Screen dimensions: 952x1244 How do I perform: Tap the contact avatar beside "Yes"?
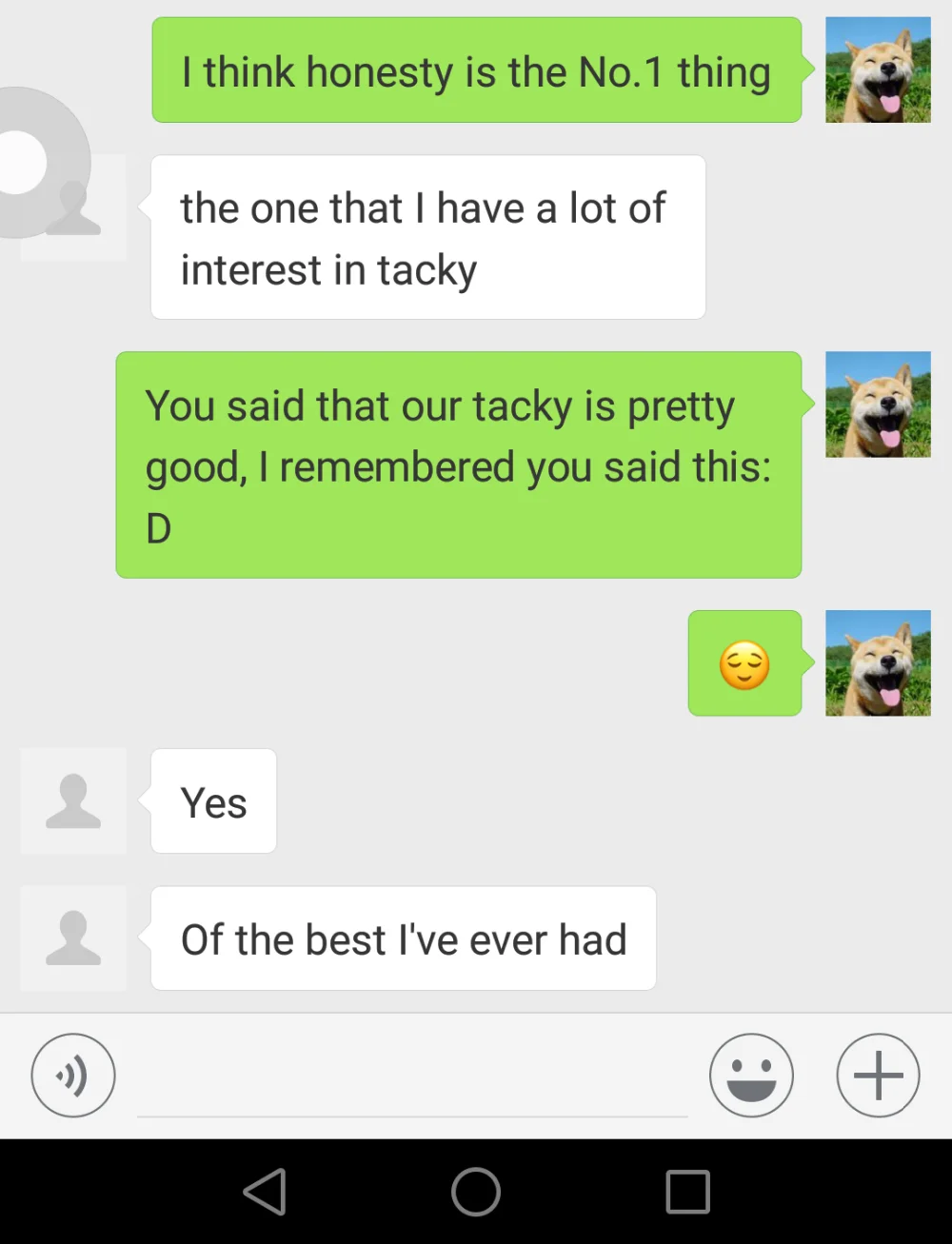(73, 800)
